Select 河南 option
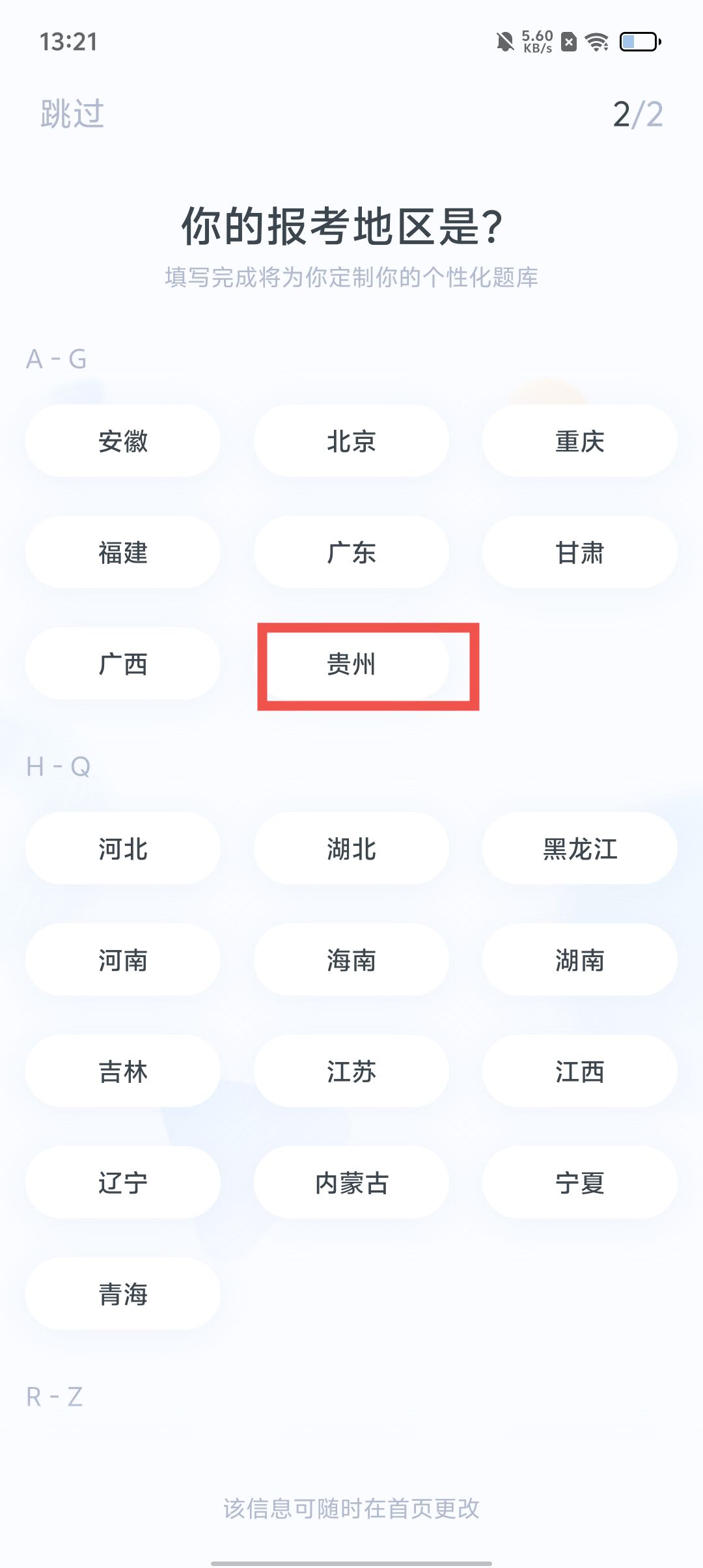703x1568 pixels. coord(123,960)
